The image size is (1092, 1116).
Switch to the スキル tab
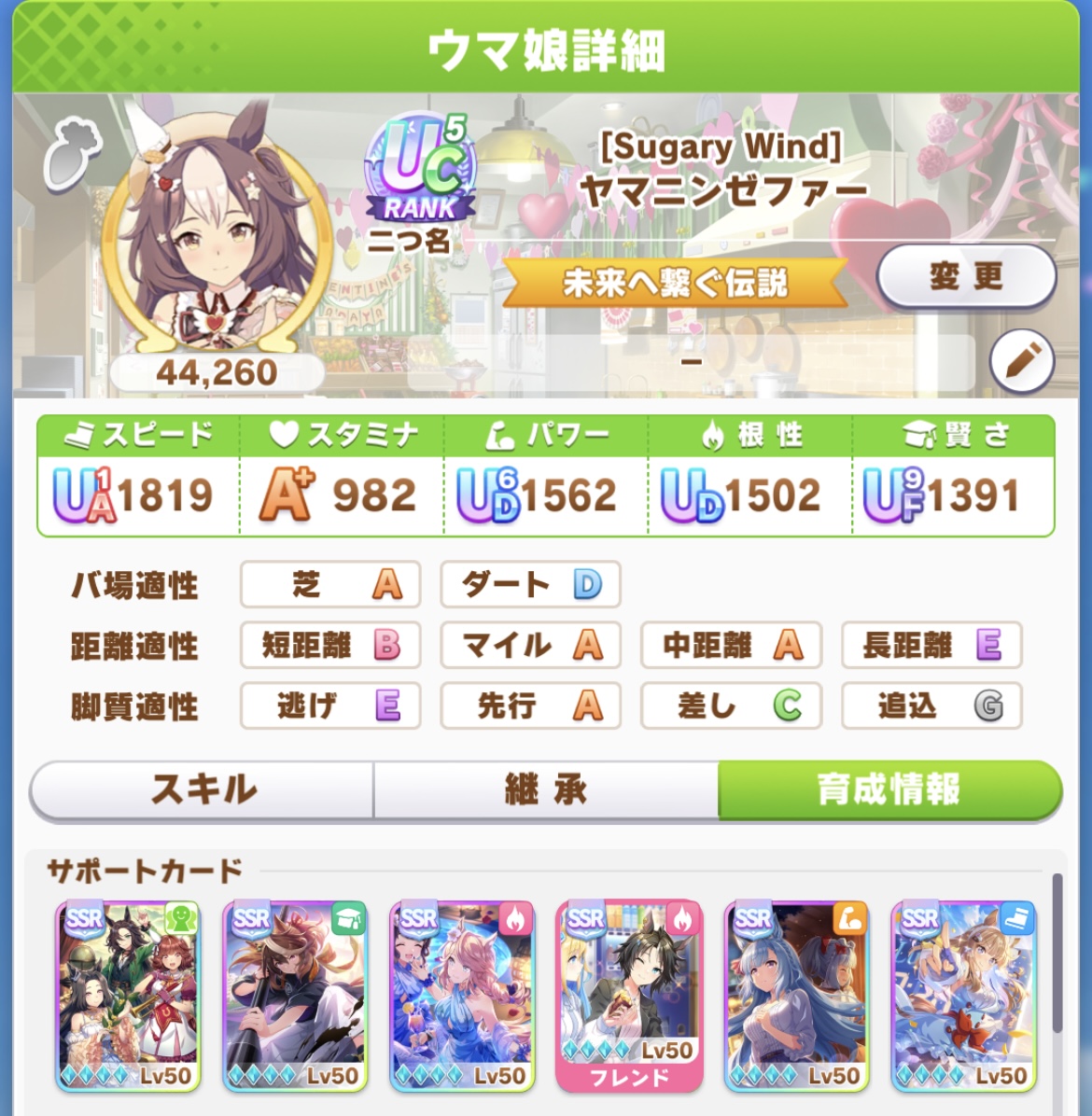pos(203,790)
